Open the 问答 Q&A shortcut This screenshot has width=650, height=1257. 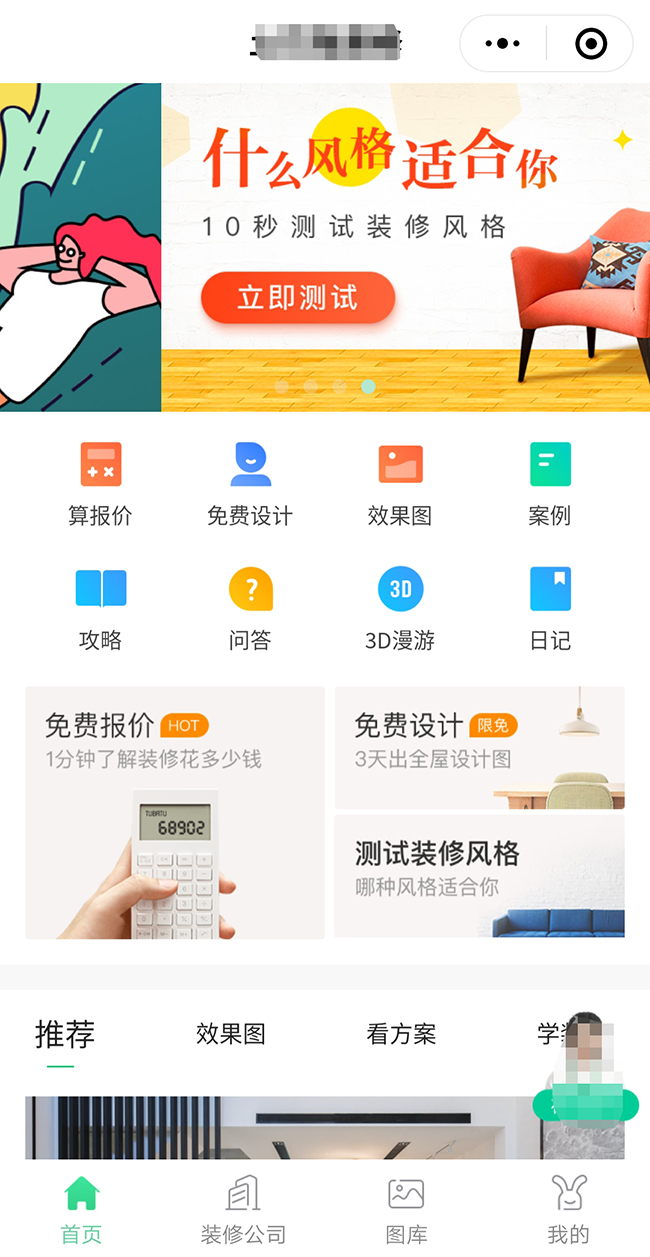pos(250,609)
